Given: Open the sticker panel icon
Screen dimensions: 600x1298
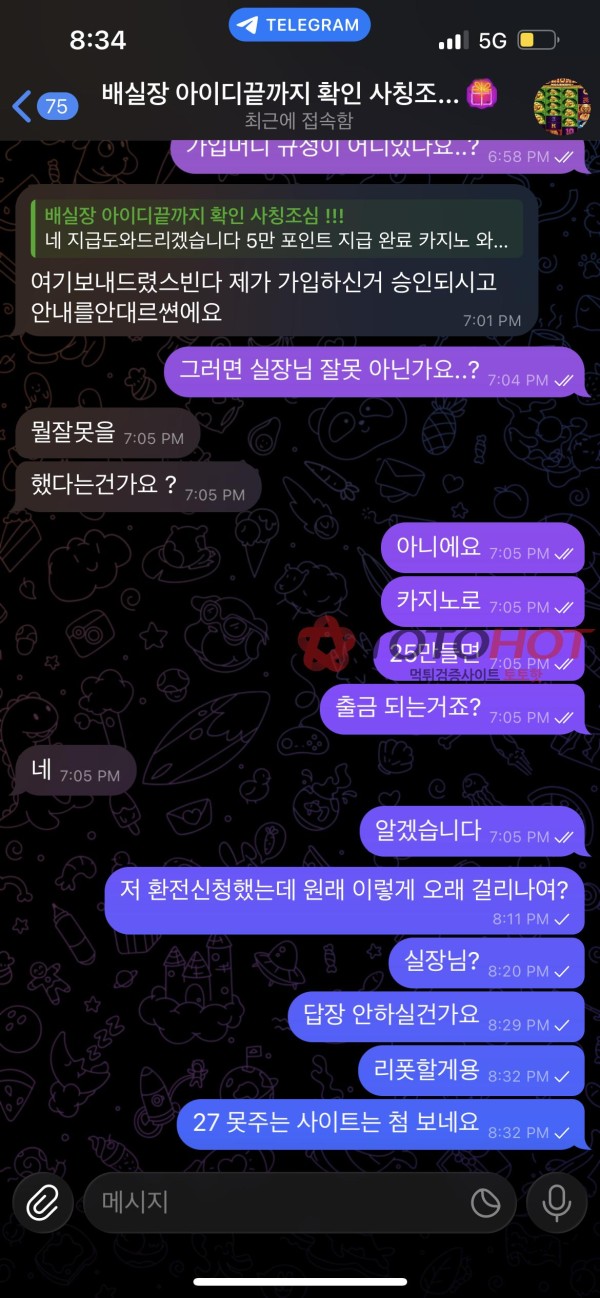Looking at the screenshot, I should (485, 1203).
